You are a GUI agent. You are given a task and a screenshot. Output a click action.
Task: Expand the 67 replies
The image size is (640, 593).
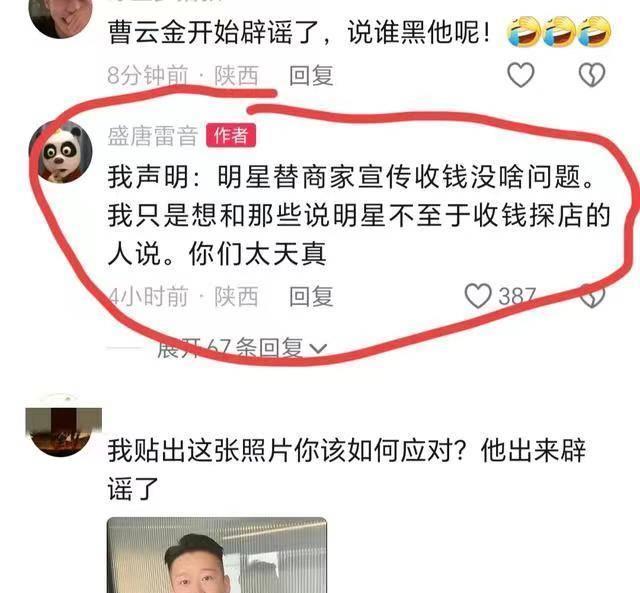(242, 348)
